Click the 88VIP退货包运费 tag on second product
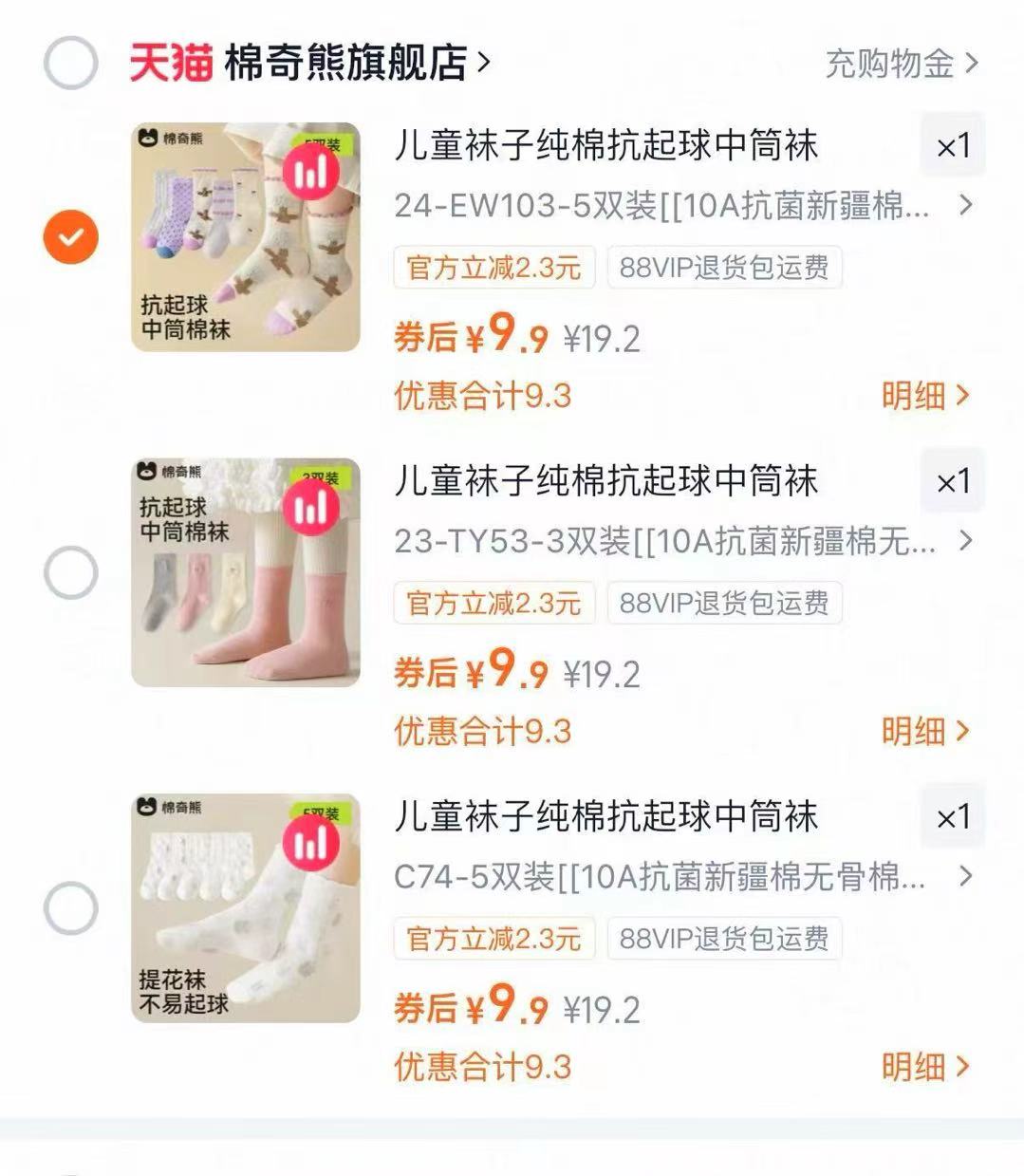The width and height of the screenshot is (1024, 1176). pyautogui.click(x=724, y=603)
